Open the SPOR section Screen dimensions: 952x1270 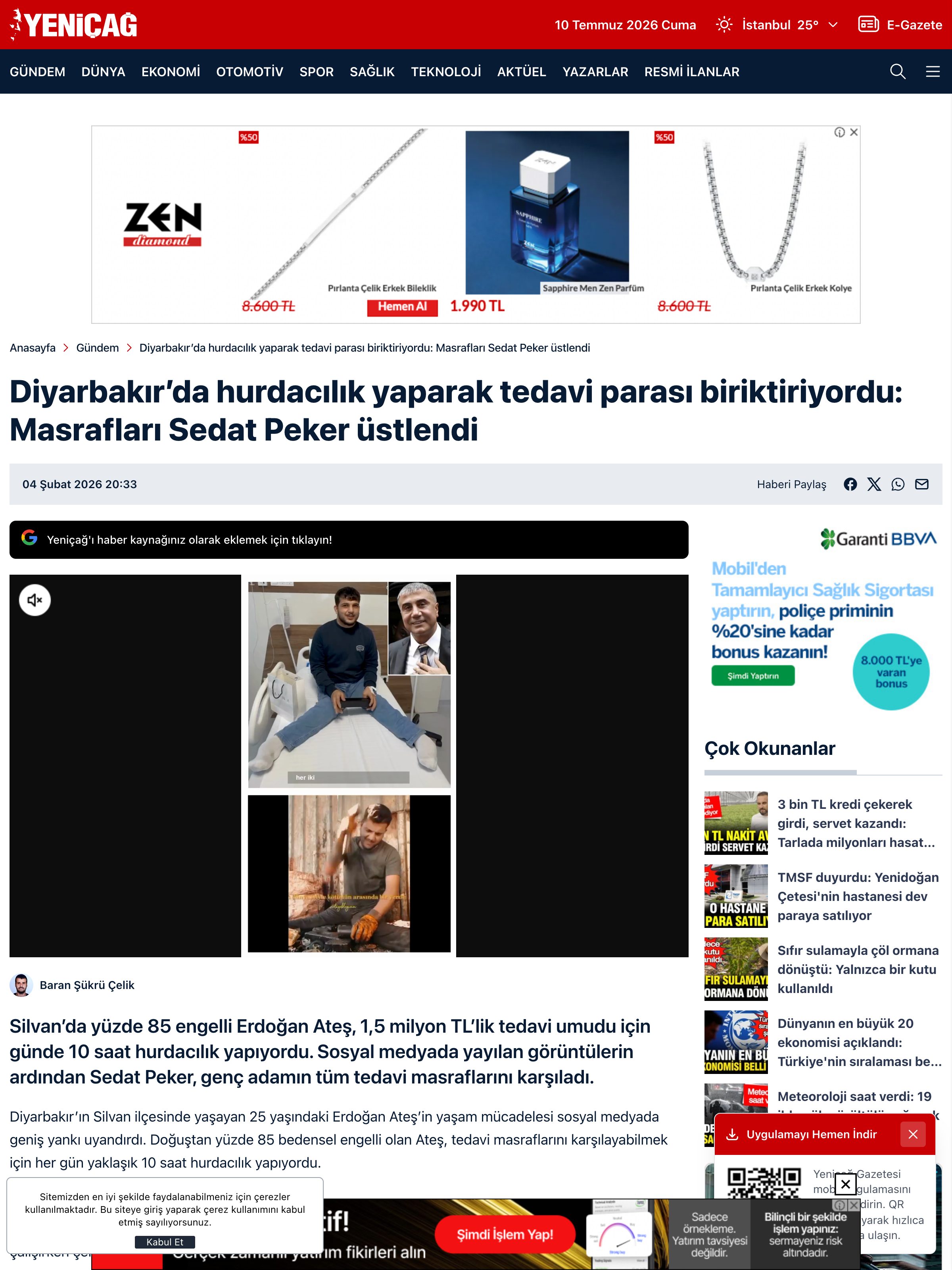click(316, 72)
